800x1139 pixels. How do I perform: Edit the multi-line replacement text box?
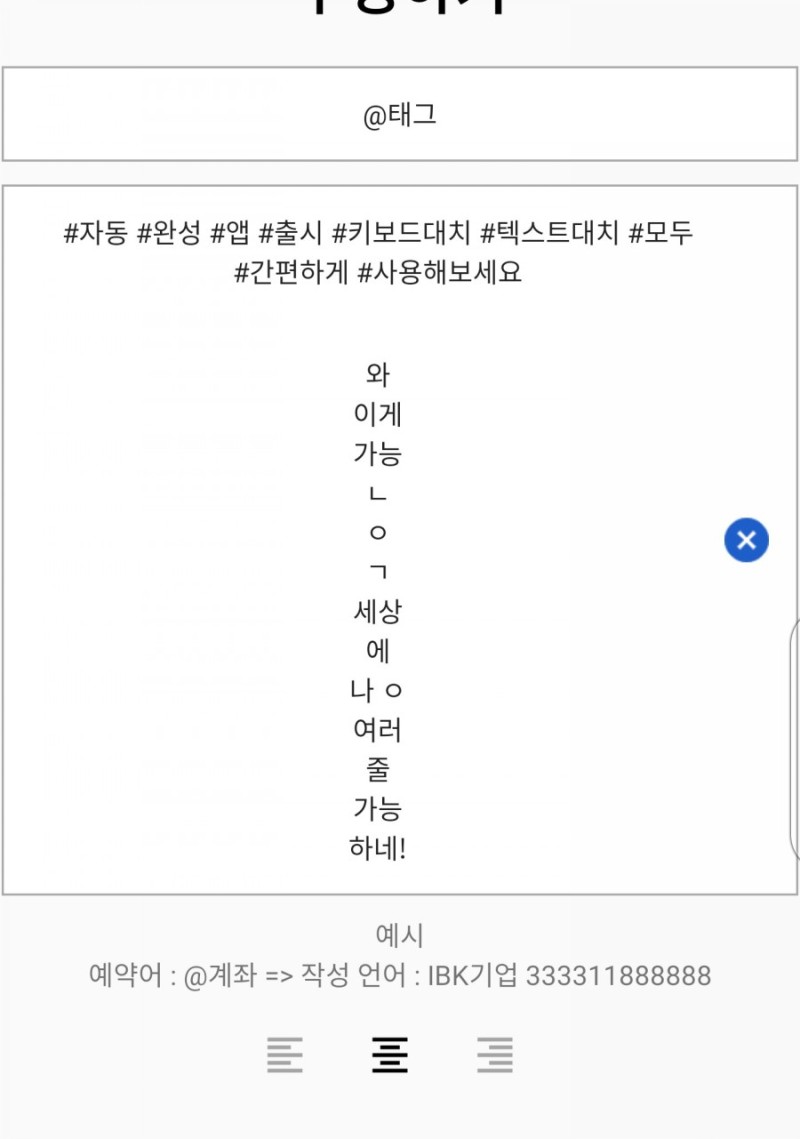click(x=400, y=540)
